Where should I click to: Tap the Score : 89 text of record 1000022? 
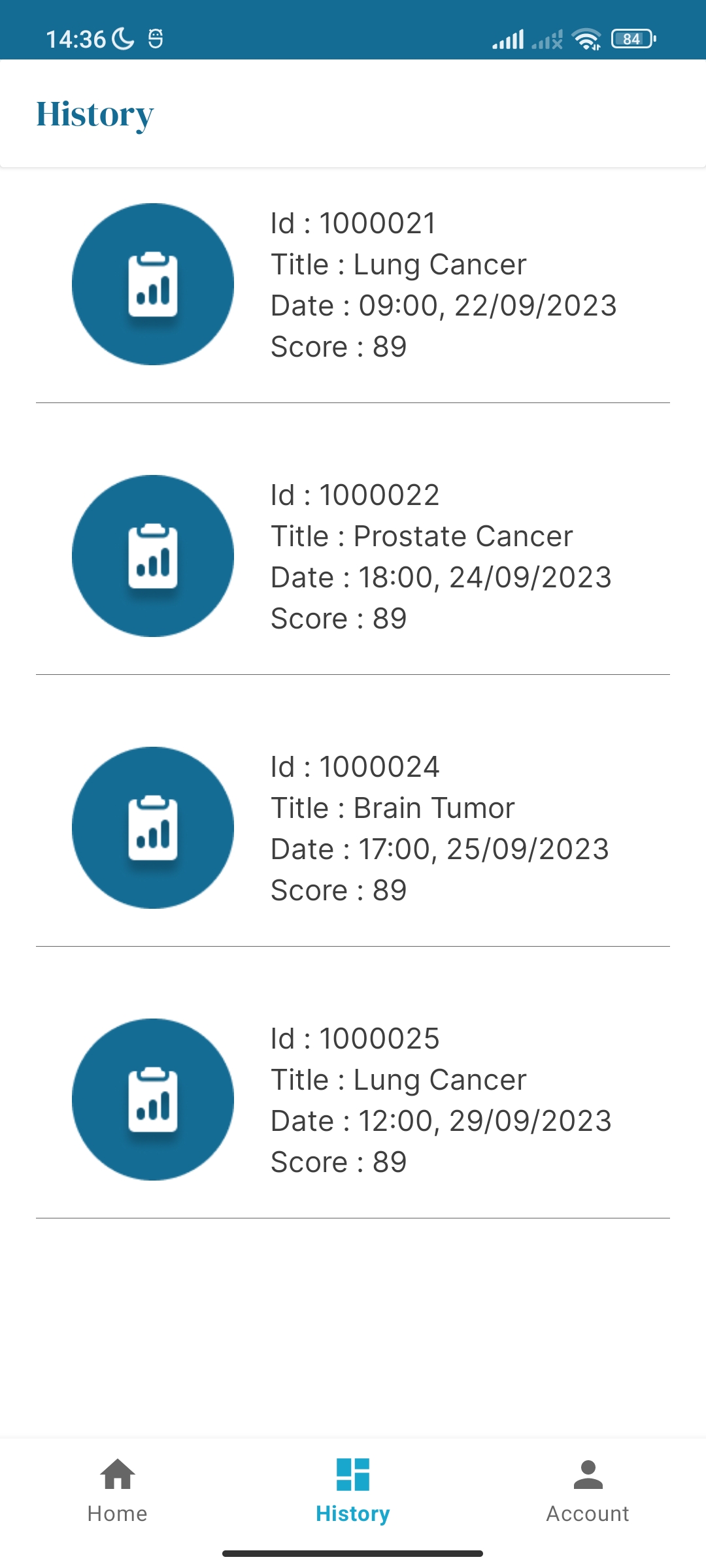pos(339,617)
